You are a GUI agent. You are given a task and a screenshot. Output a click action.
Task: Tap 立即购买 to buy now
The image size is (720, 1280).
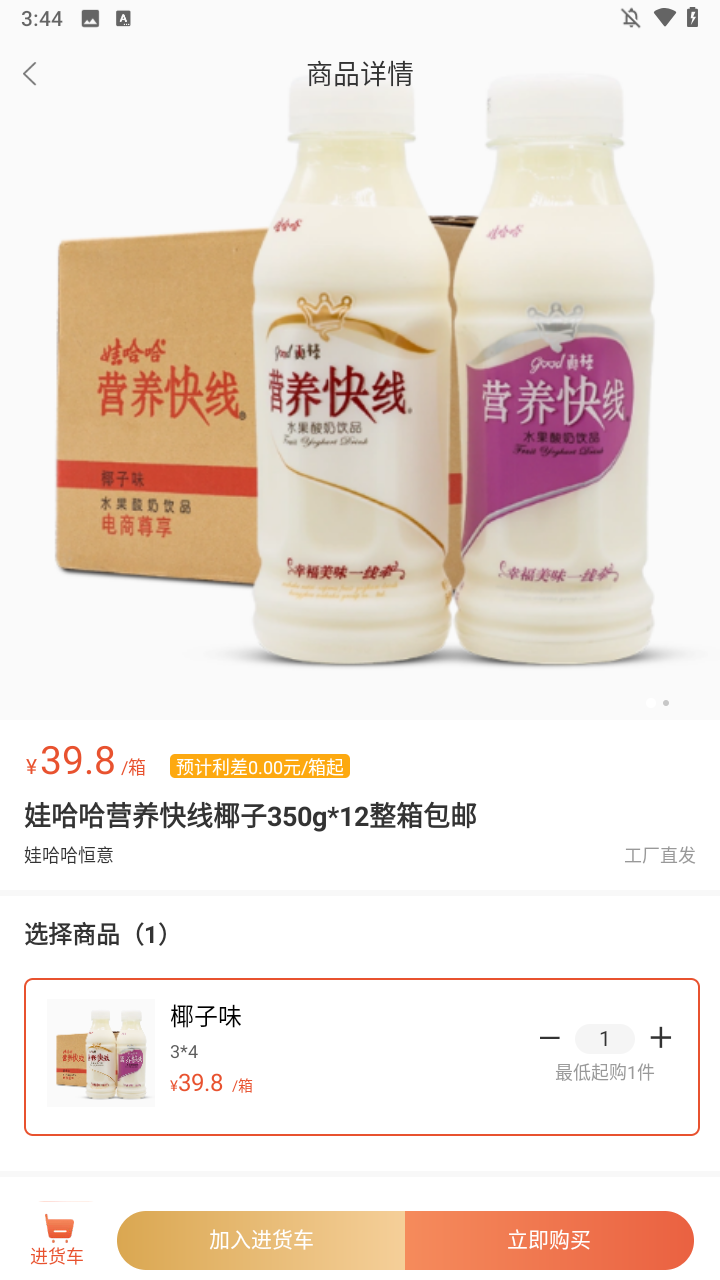click(549, 1239)
